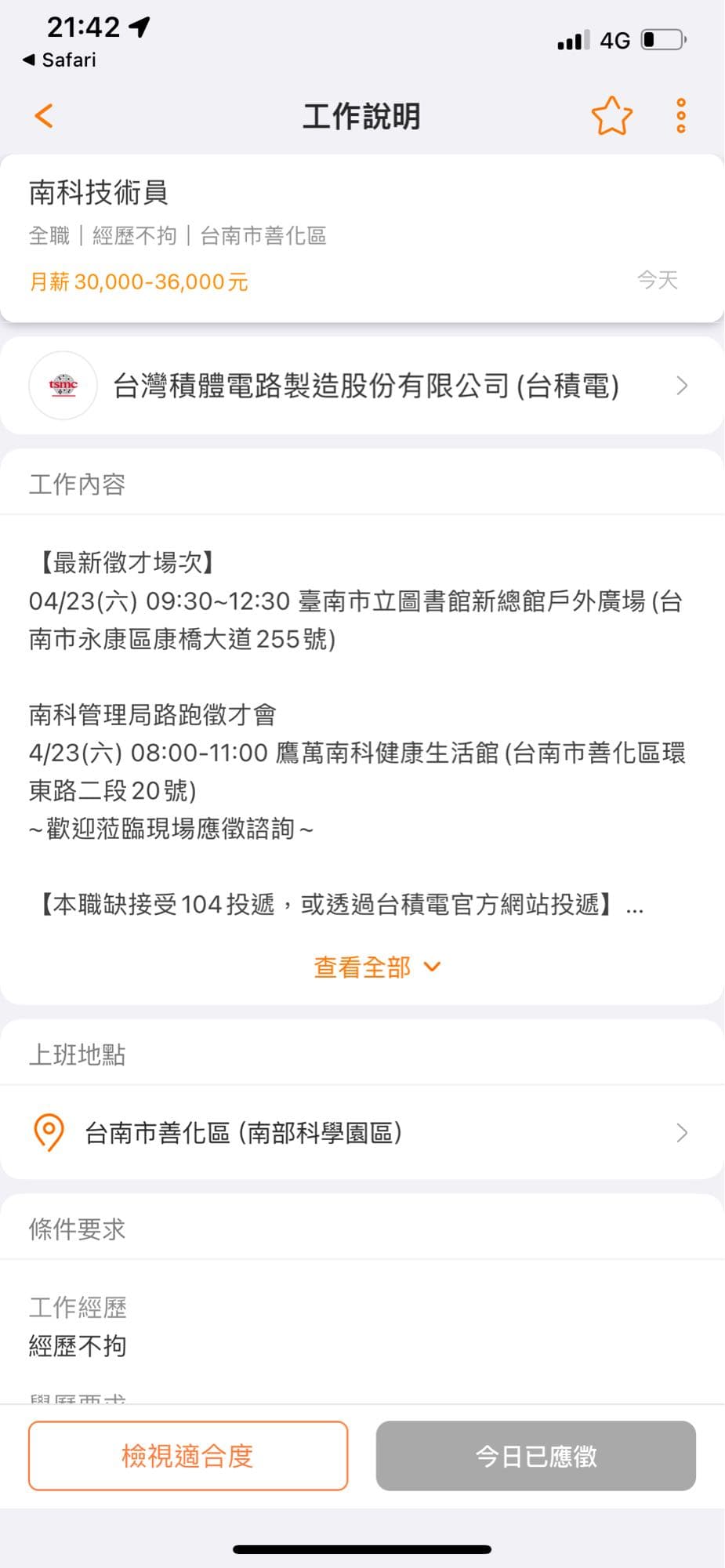725x1568 pixels.
Task: Tap the 今天 posting date label
Action: tap(658, 281)
